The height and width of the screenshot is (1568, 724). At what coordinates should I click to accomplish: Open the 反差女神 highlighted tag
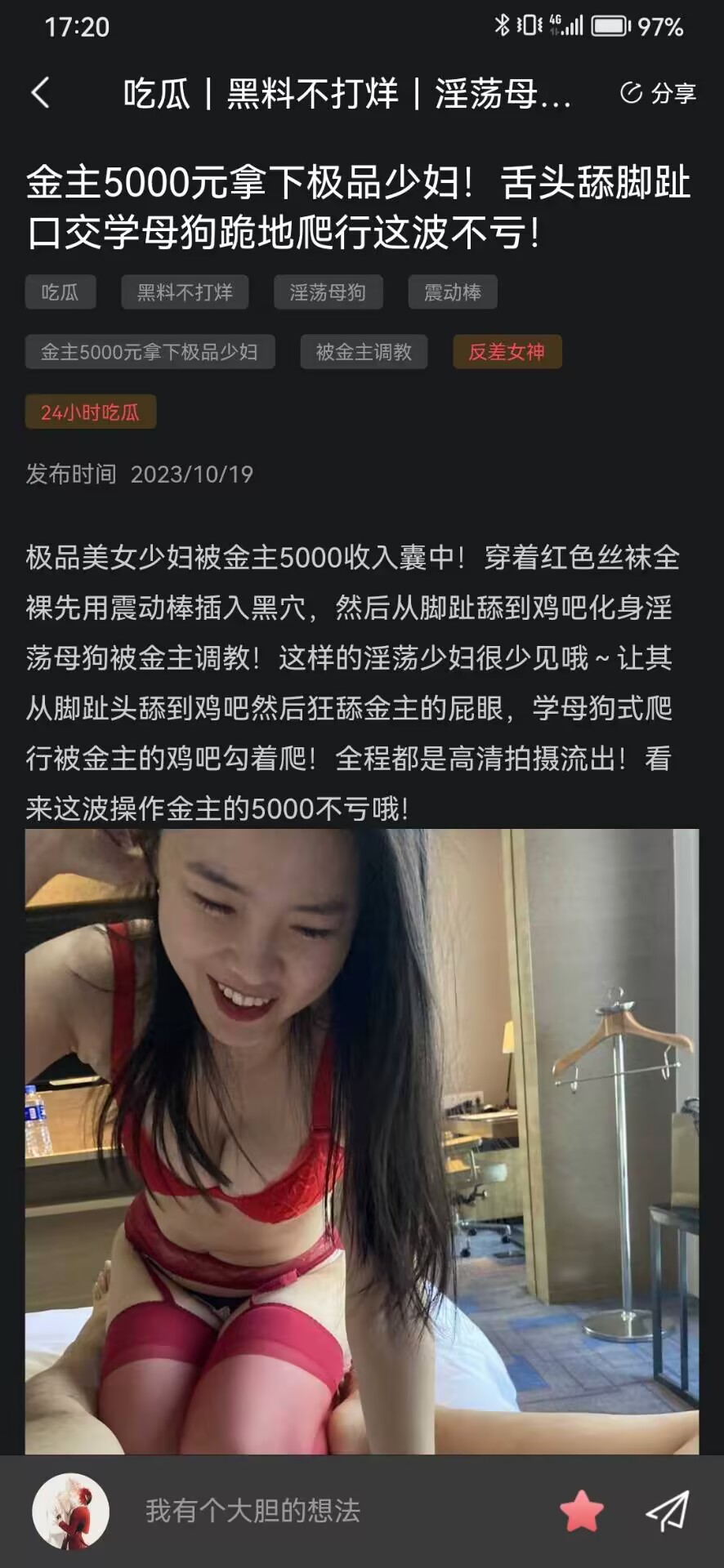pyautogui.click(x=507, y=352)
